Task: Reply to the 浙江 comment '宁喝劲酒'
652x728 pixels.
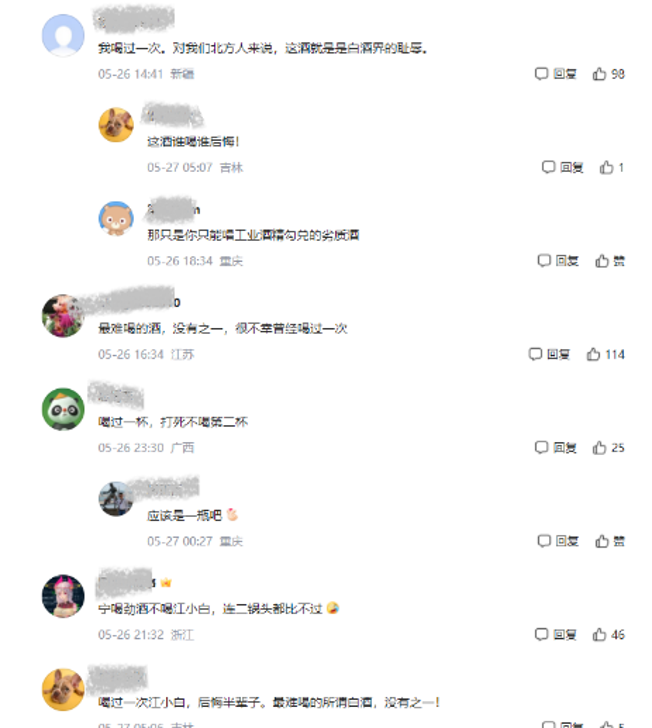Action: click(x=555, y=634)
